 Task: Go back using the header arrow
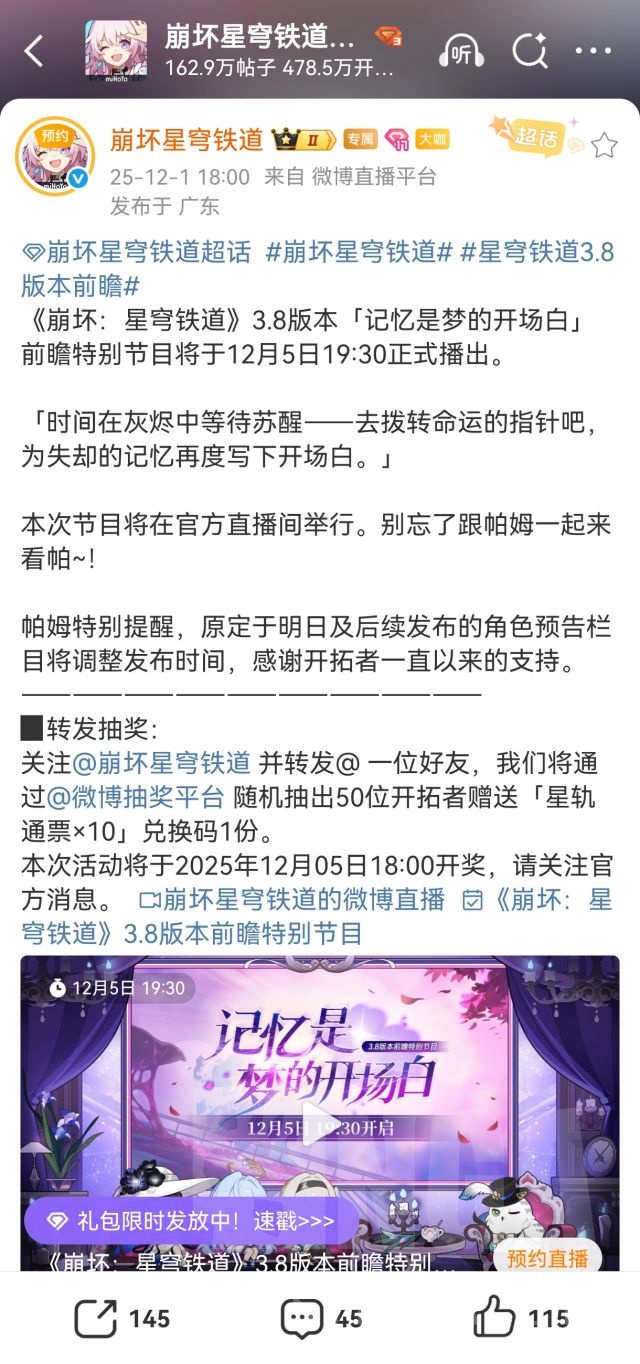tap(34, 52)
